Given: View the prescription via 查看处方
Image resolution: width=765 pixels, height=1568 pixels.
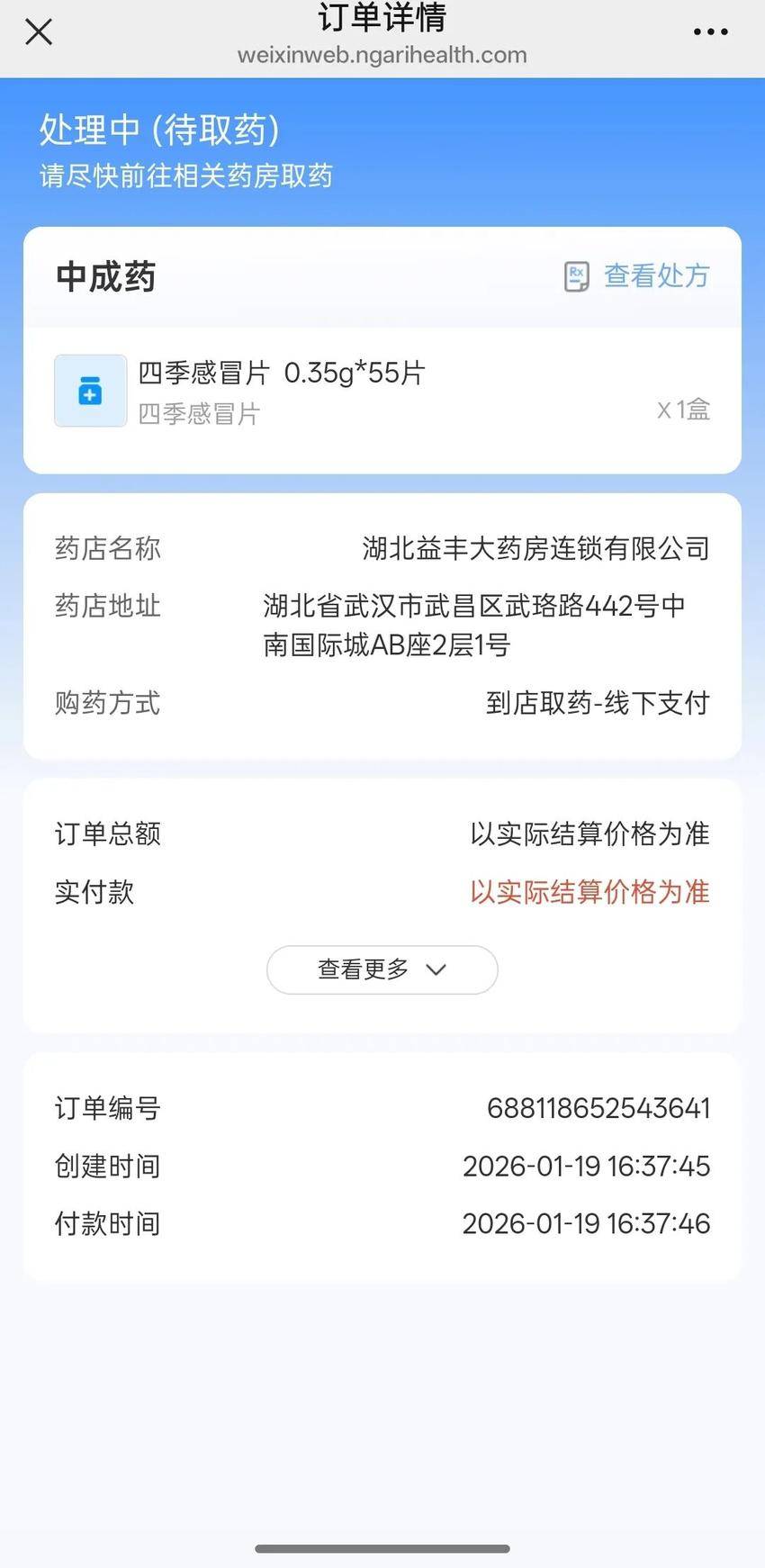Looking at the screenshot, I should 638,276.
